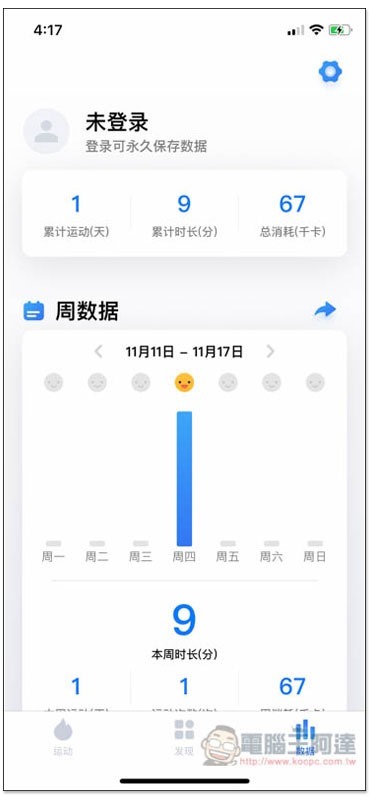Switch to the 数据 tab

click(305, 737)
